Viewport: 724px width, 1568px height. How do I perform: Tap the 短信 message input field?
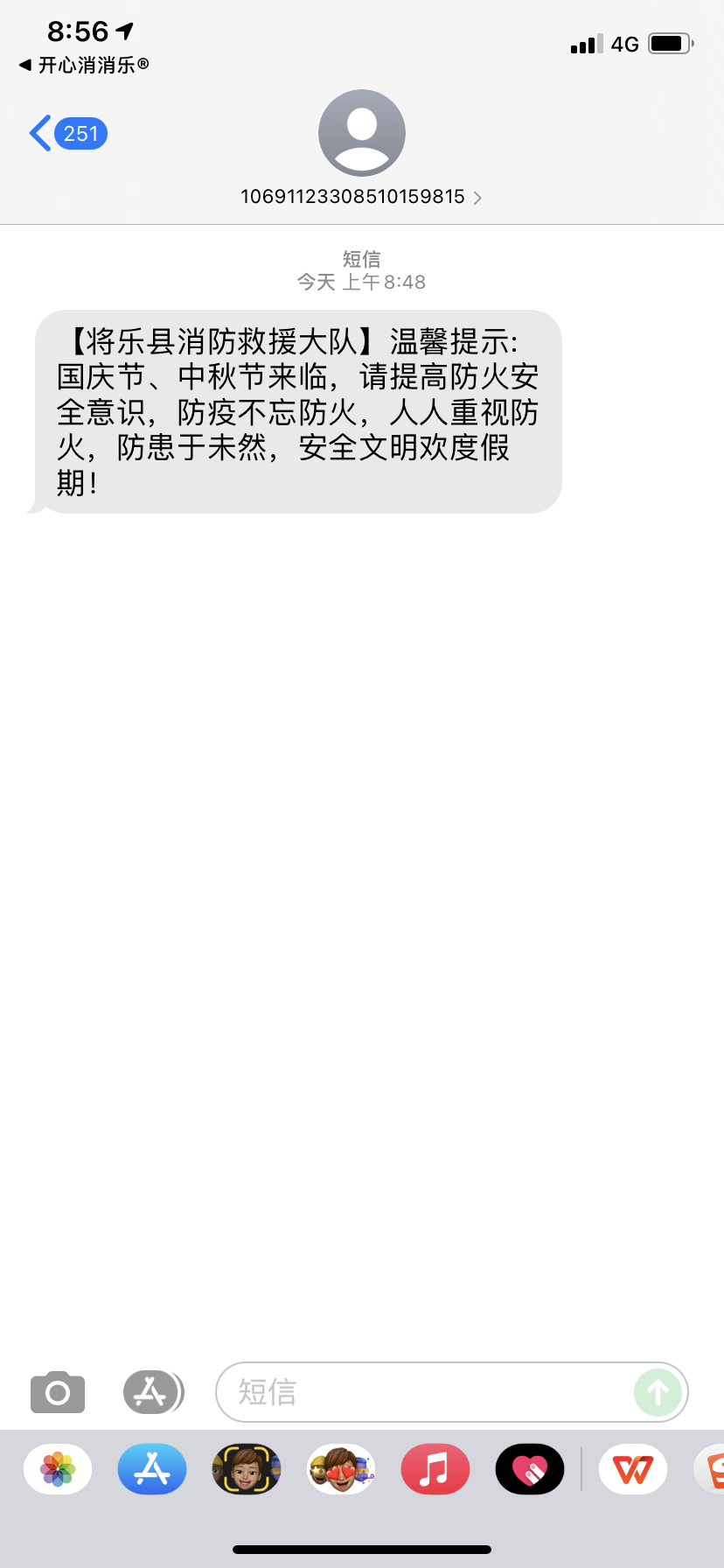424,1391
